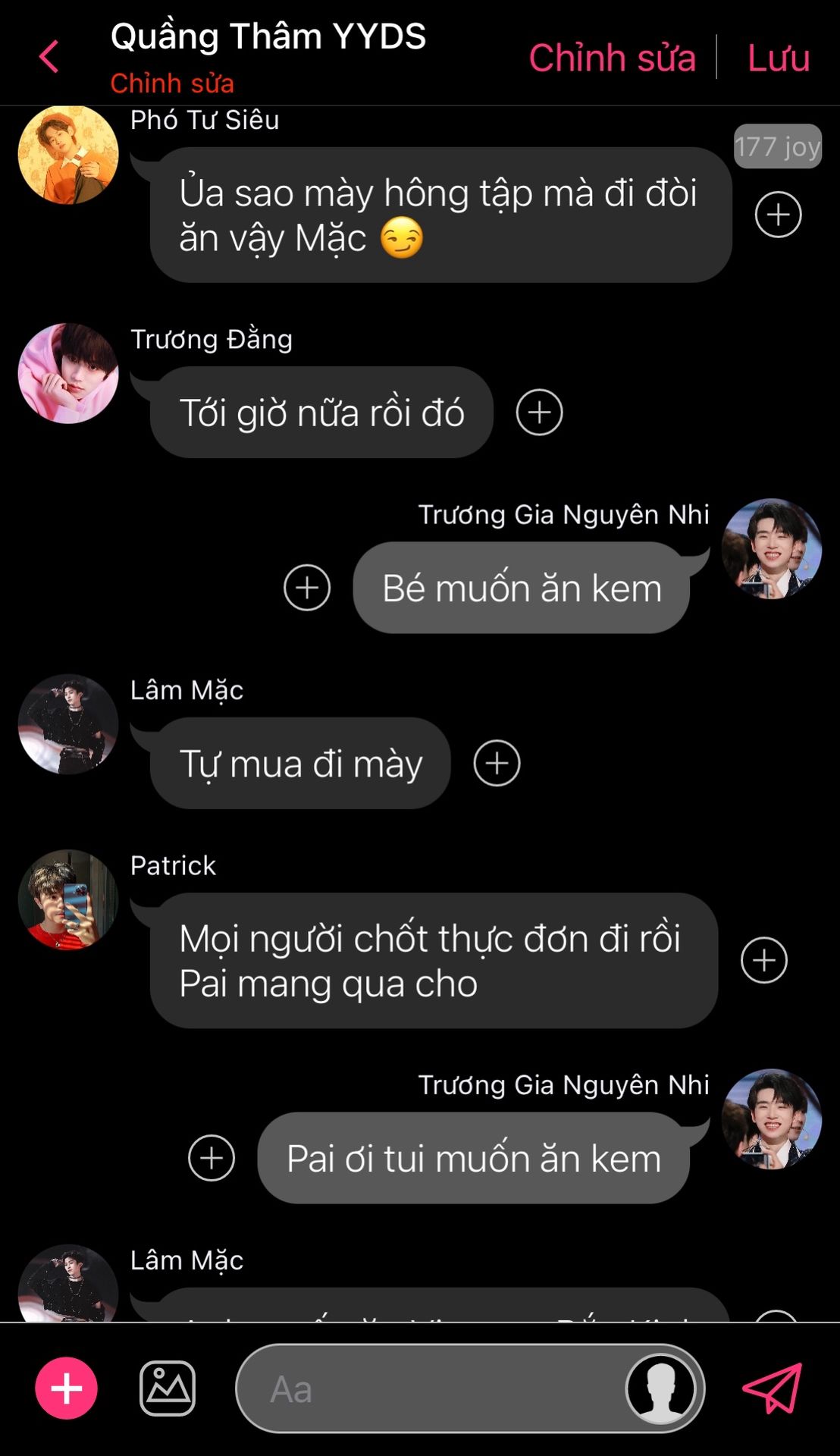Tap the plus icon beside "Bé muốn ăn kem"
The height and width of the screenshot is (1456, 840).
[307, 588]
